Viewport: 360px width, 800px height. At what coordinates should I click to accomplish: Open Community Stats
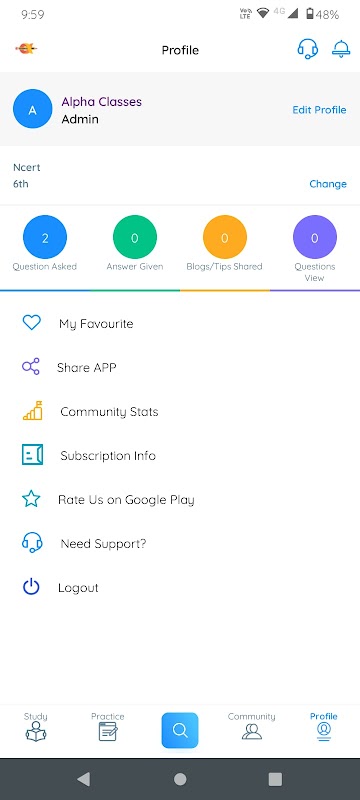pos(180,412)
